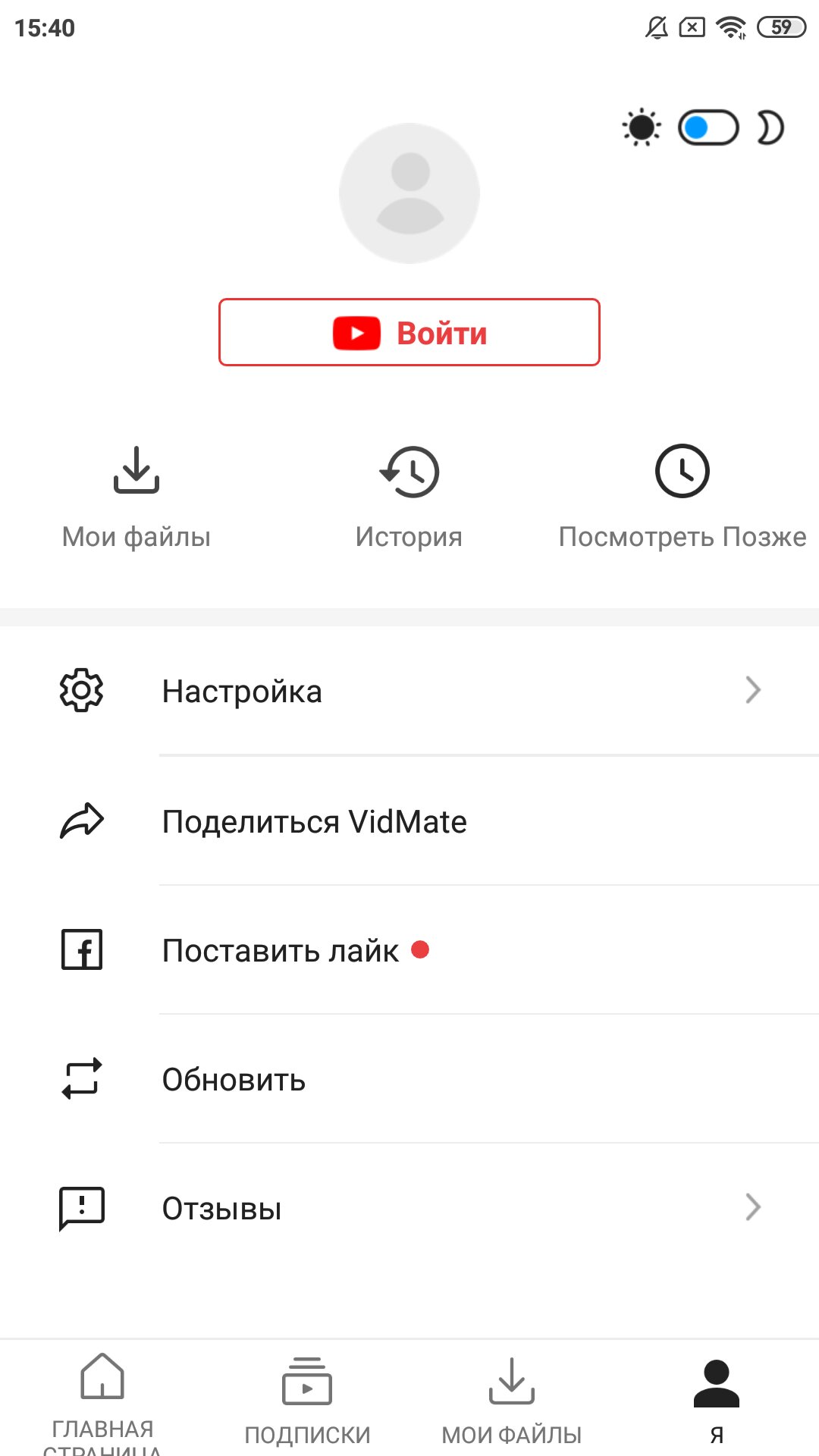Tap the Войти sign-in button
Image resolution: width=819 pixels, height=1456 pixels.
pyautogui.click(x=409, y=332)
